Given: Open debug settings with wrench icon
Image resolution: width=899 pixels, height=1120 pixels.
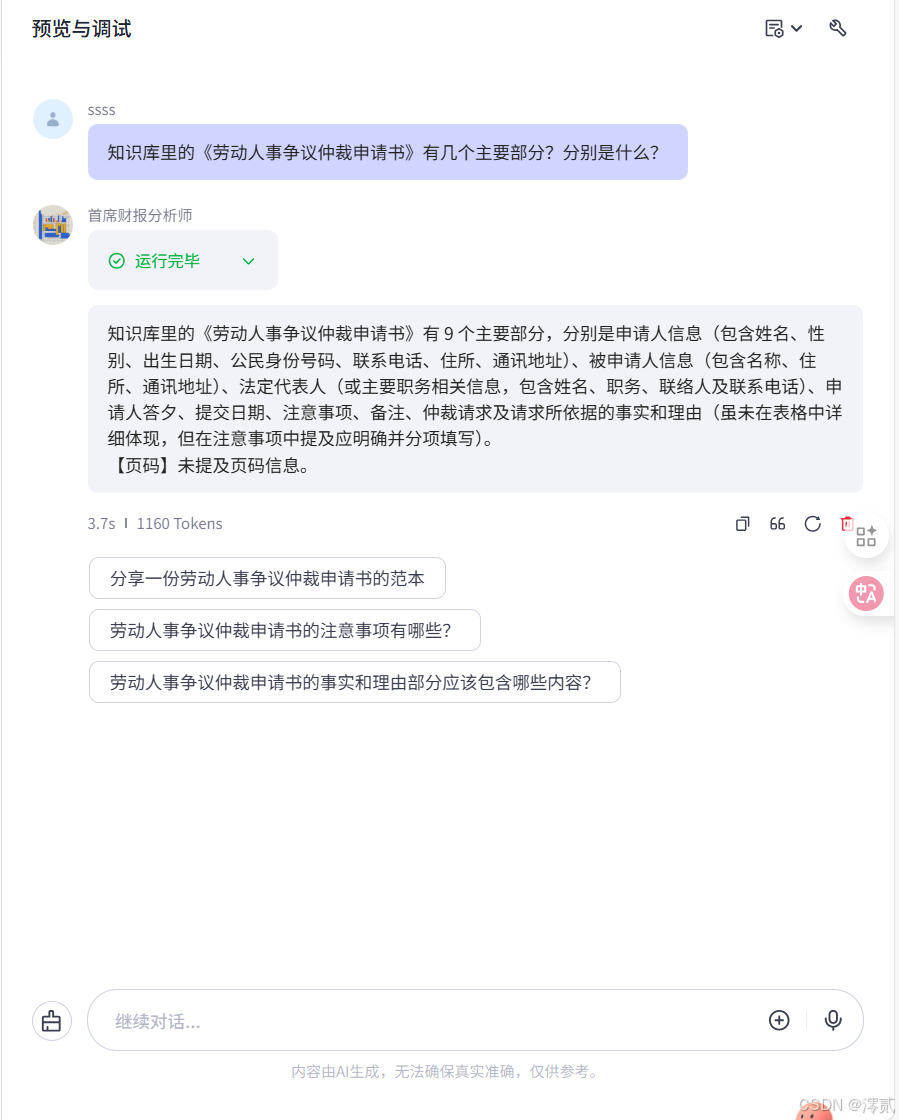Looking at the screenshot, I should [x=837, y=28].
